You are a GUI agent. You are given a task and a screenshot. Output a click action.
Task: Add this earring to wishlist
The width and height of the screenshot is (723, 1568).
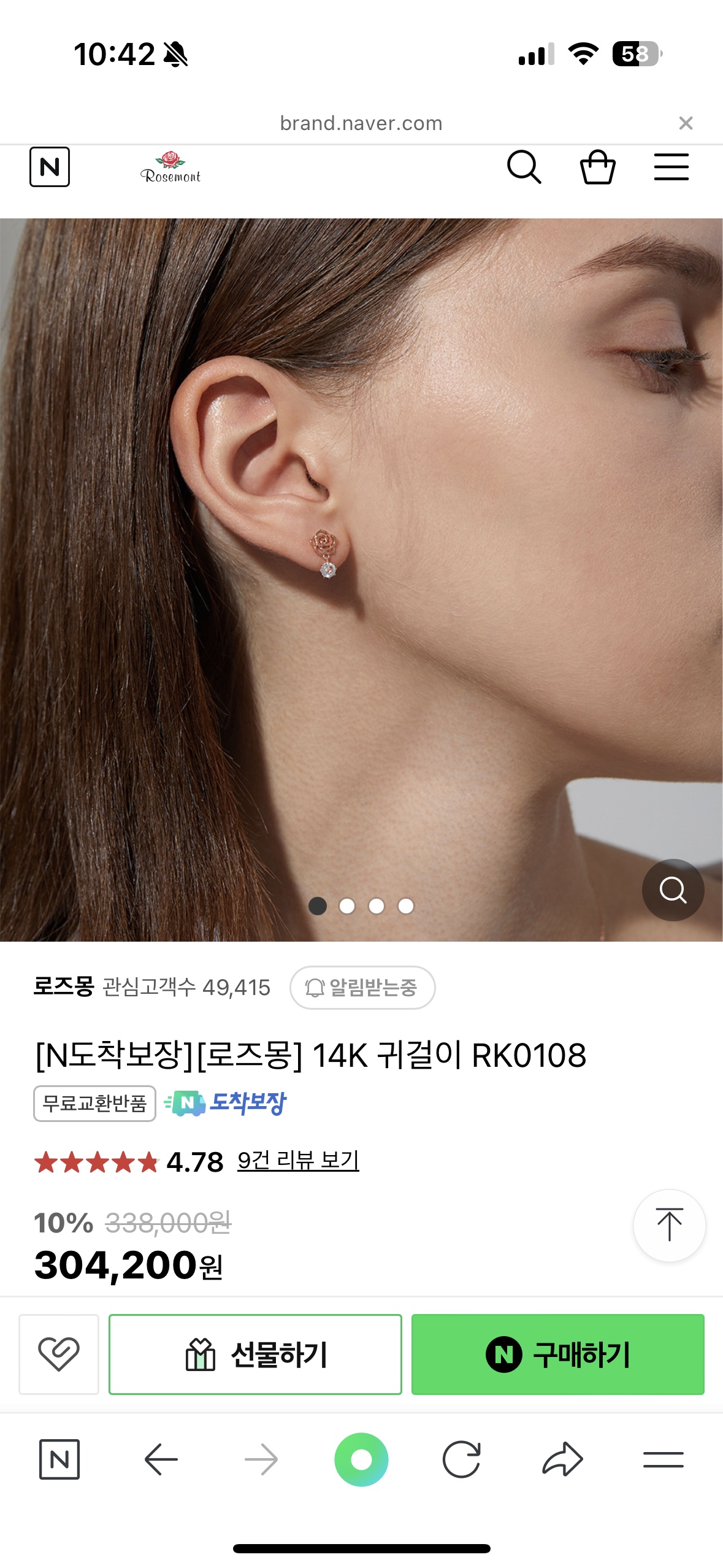(x=59, y=1354)
